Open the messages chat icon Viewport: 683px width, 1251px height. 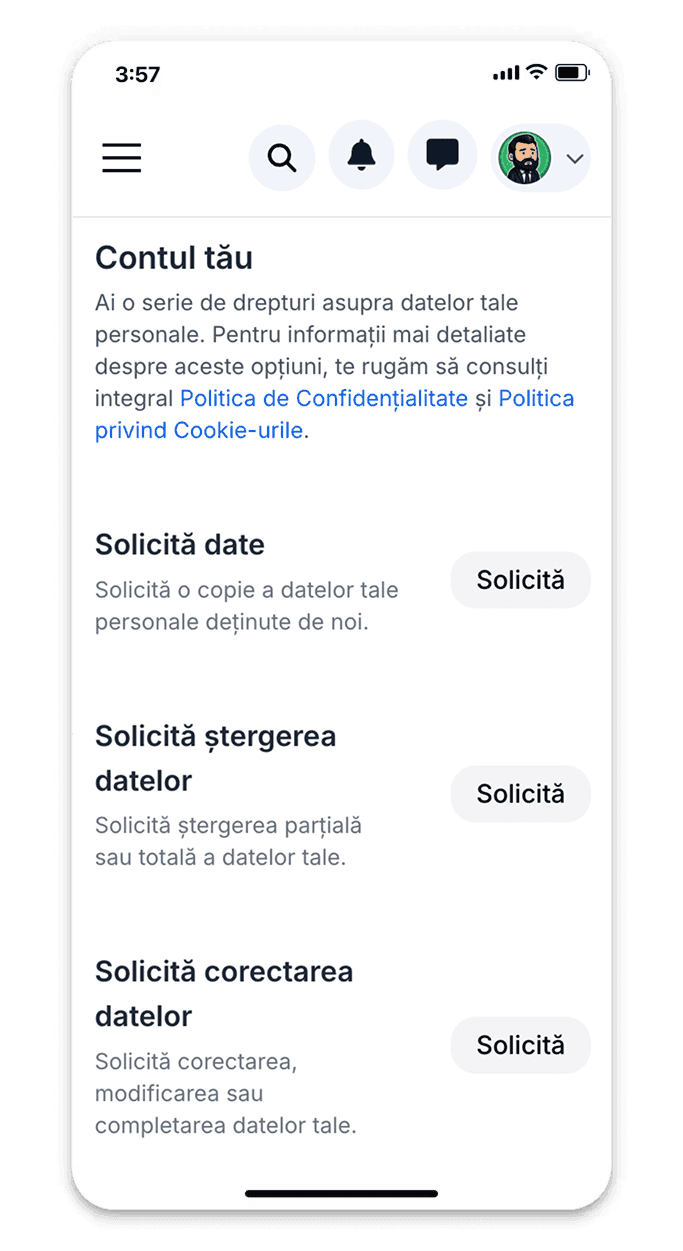[442, 156]
